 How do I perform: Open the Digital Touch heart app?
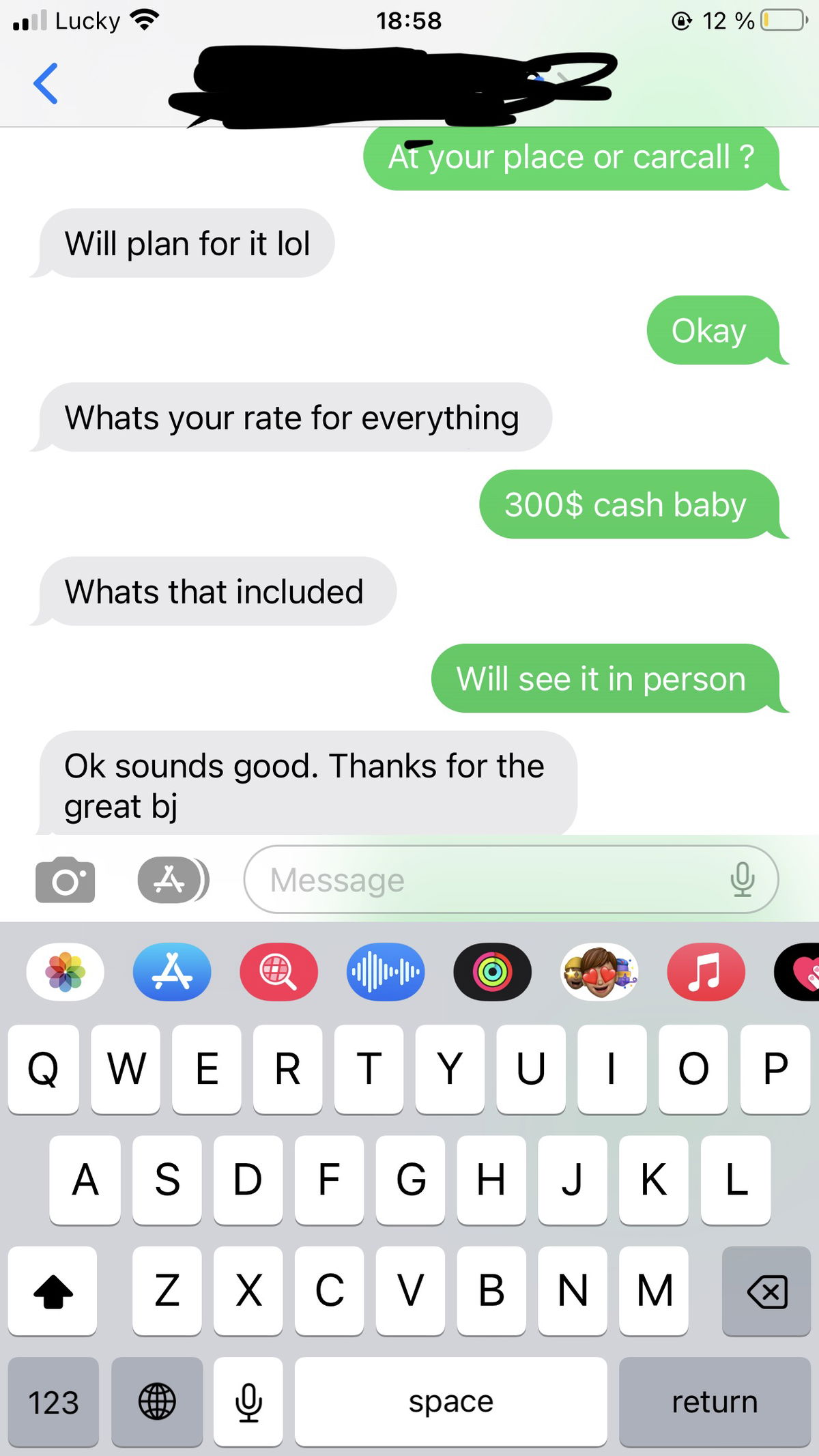800,971
